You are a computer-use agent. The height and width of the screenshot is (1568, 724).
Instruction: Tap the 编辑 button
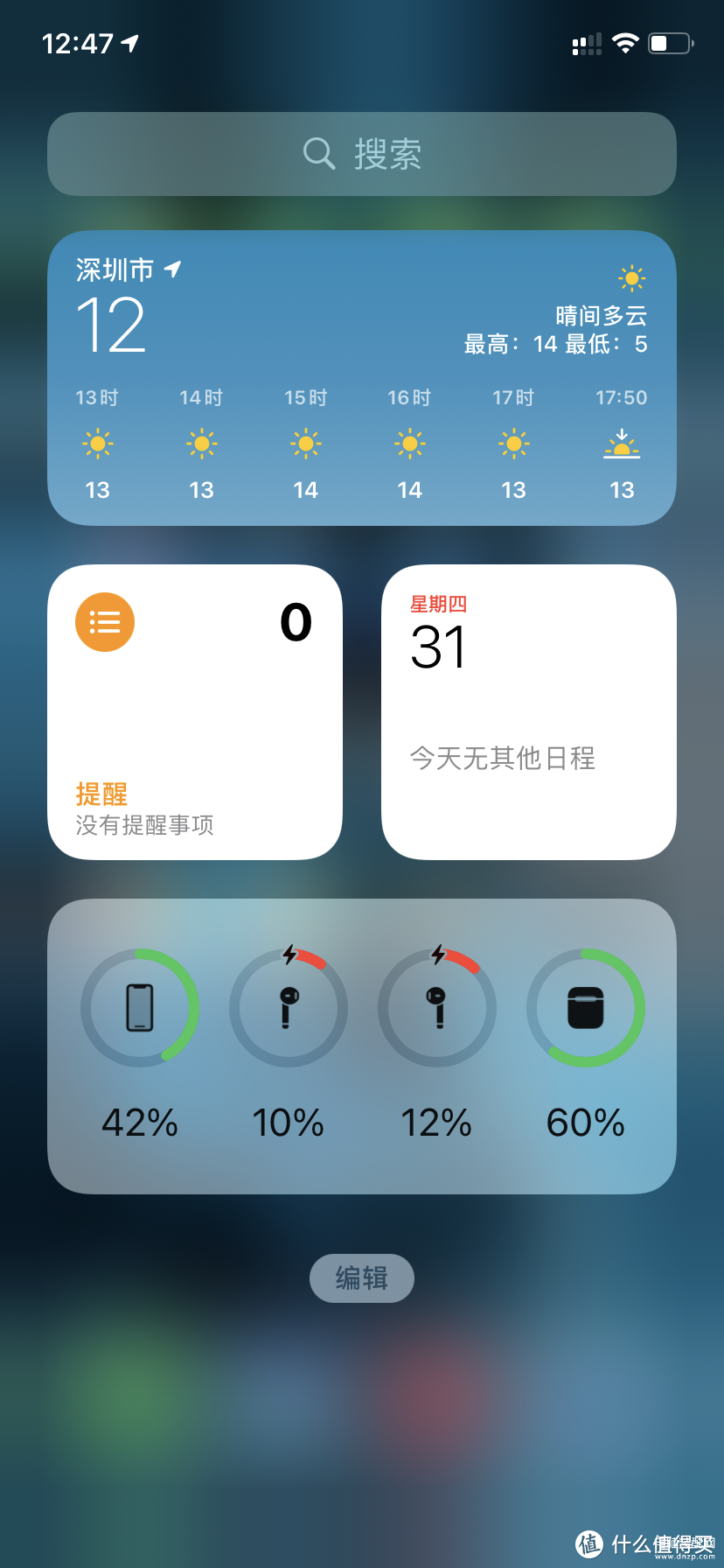click(362, 1278)
